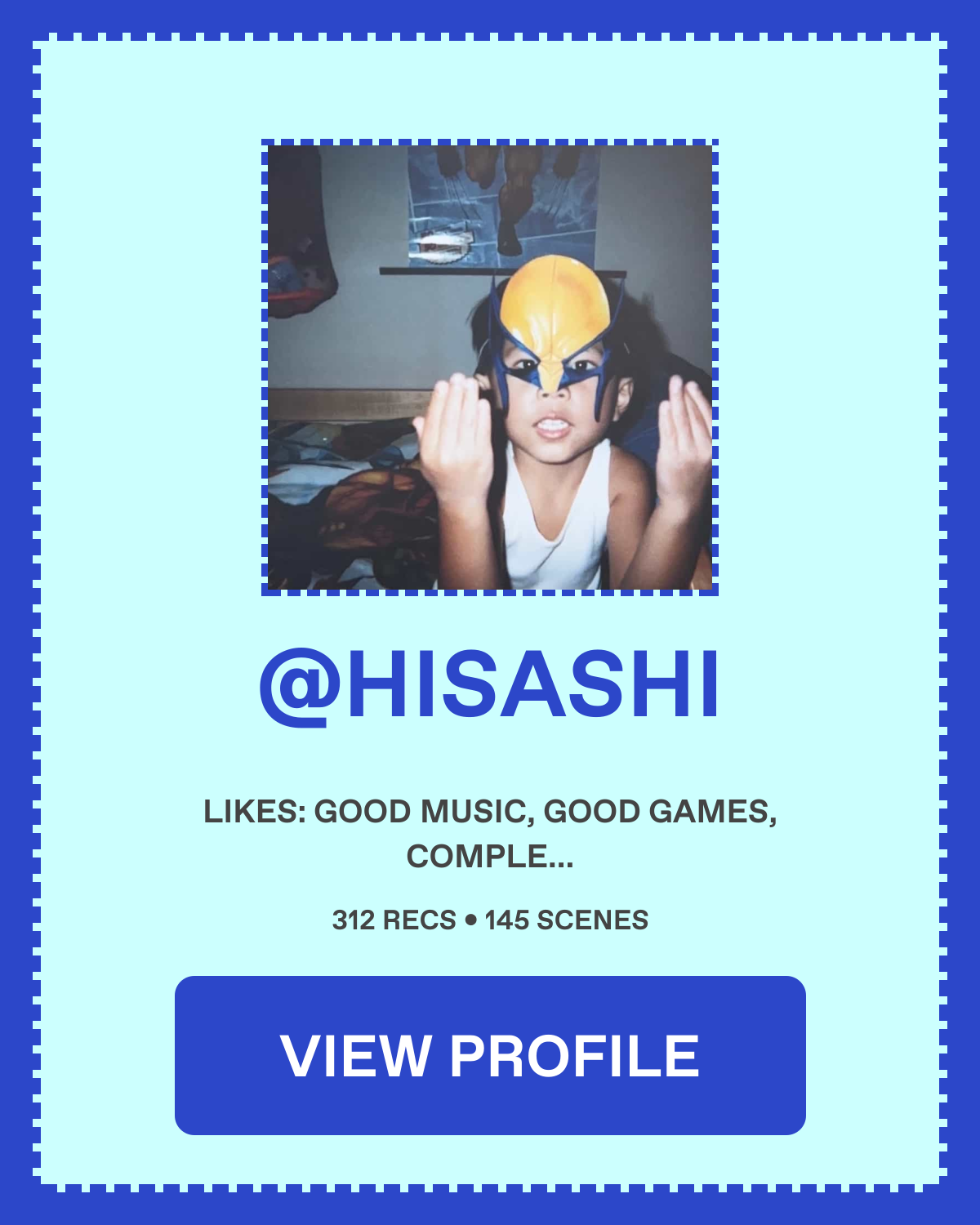
Task: Tap the View Profile button
Action: 490,1055
